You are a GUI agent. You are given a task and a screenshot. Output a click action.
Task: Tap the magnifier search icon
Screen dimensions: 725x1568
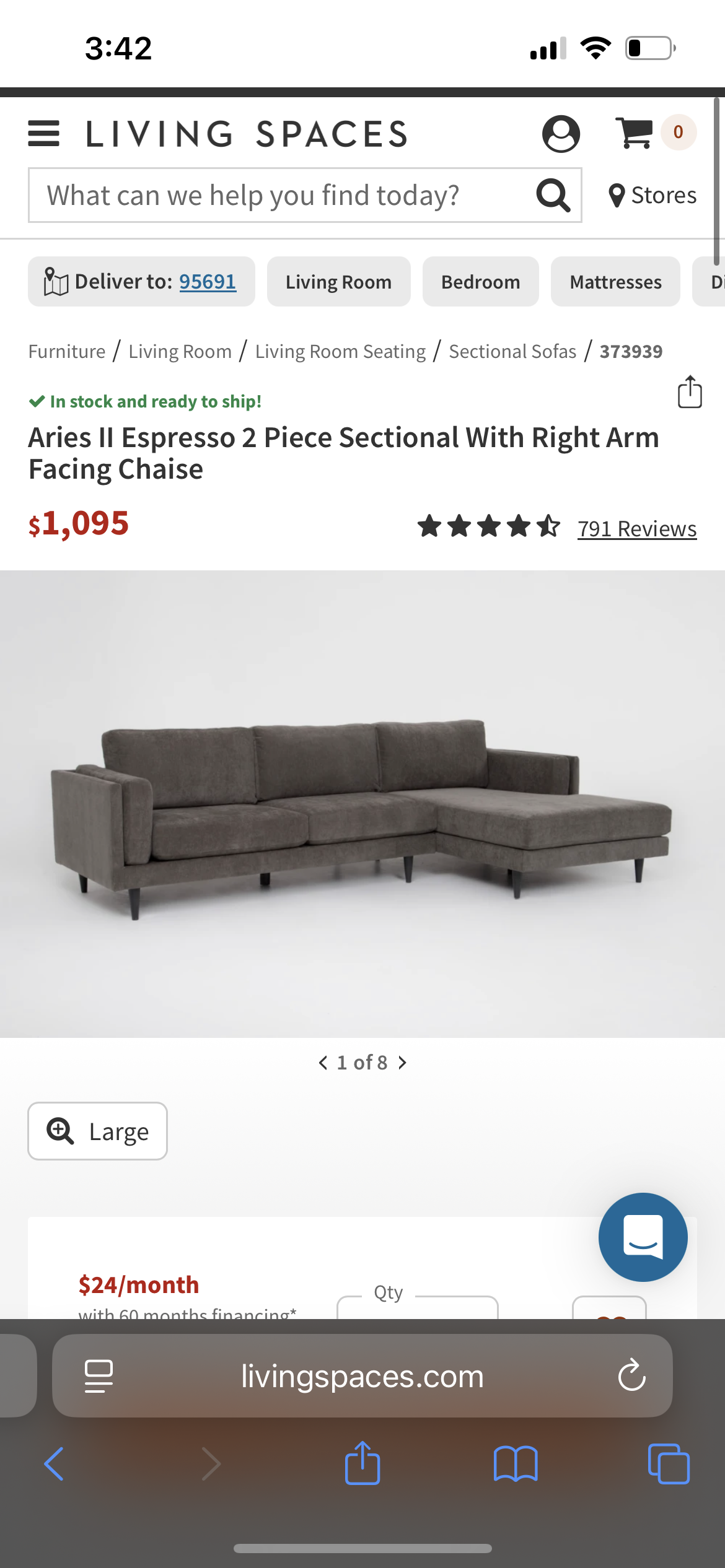click(x=553, y=196)
